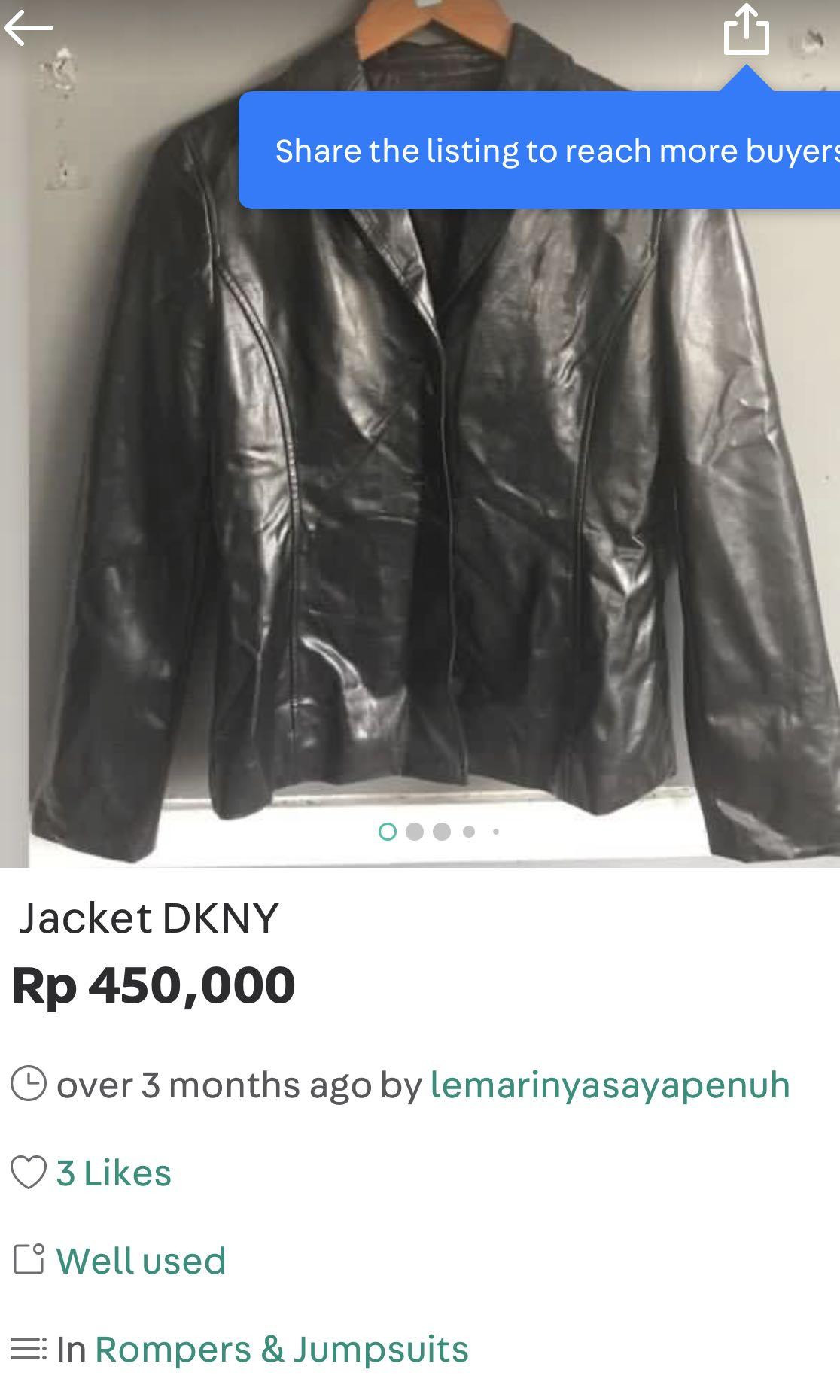Select the second carousel dot
Image resolution: width=840 pixels, height=1400 pixels.
415,831
